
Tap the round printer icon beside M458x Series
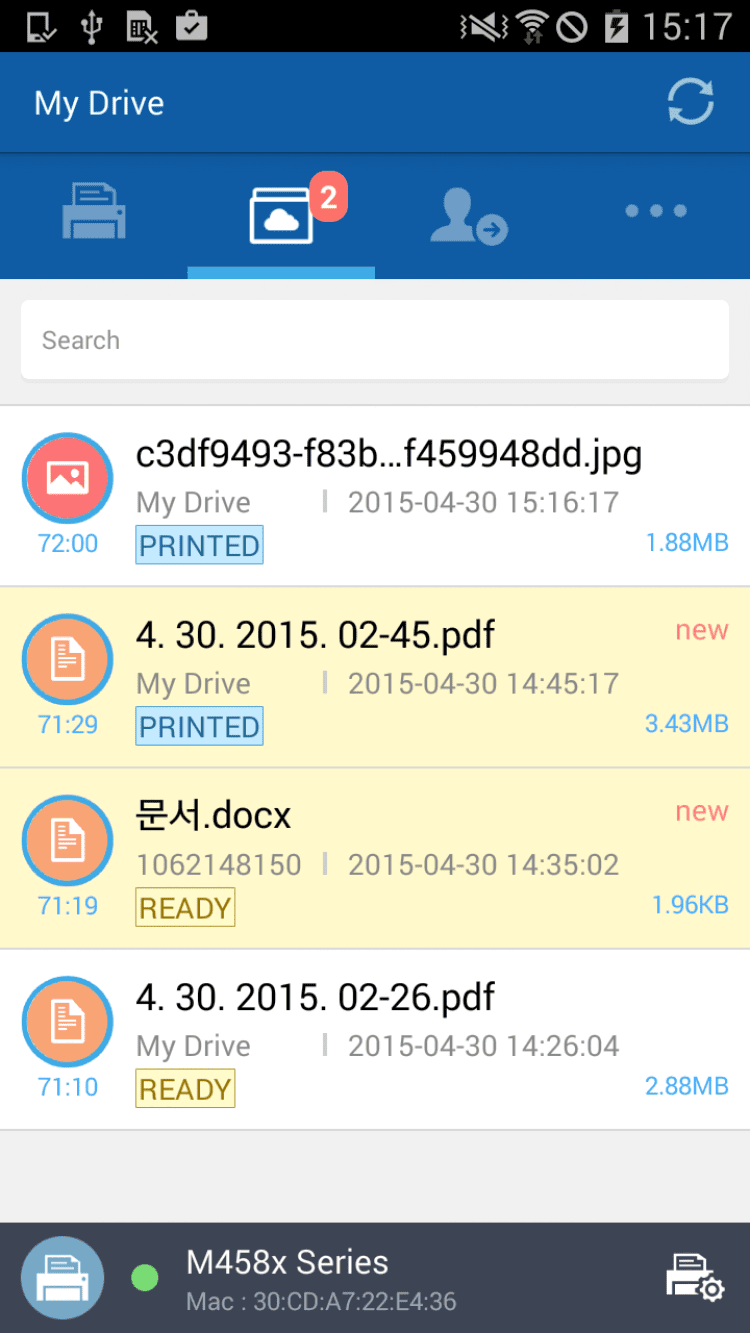63,1277
